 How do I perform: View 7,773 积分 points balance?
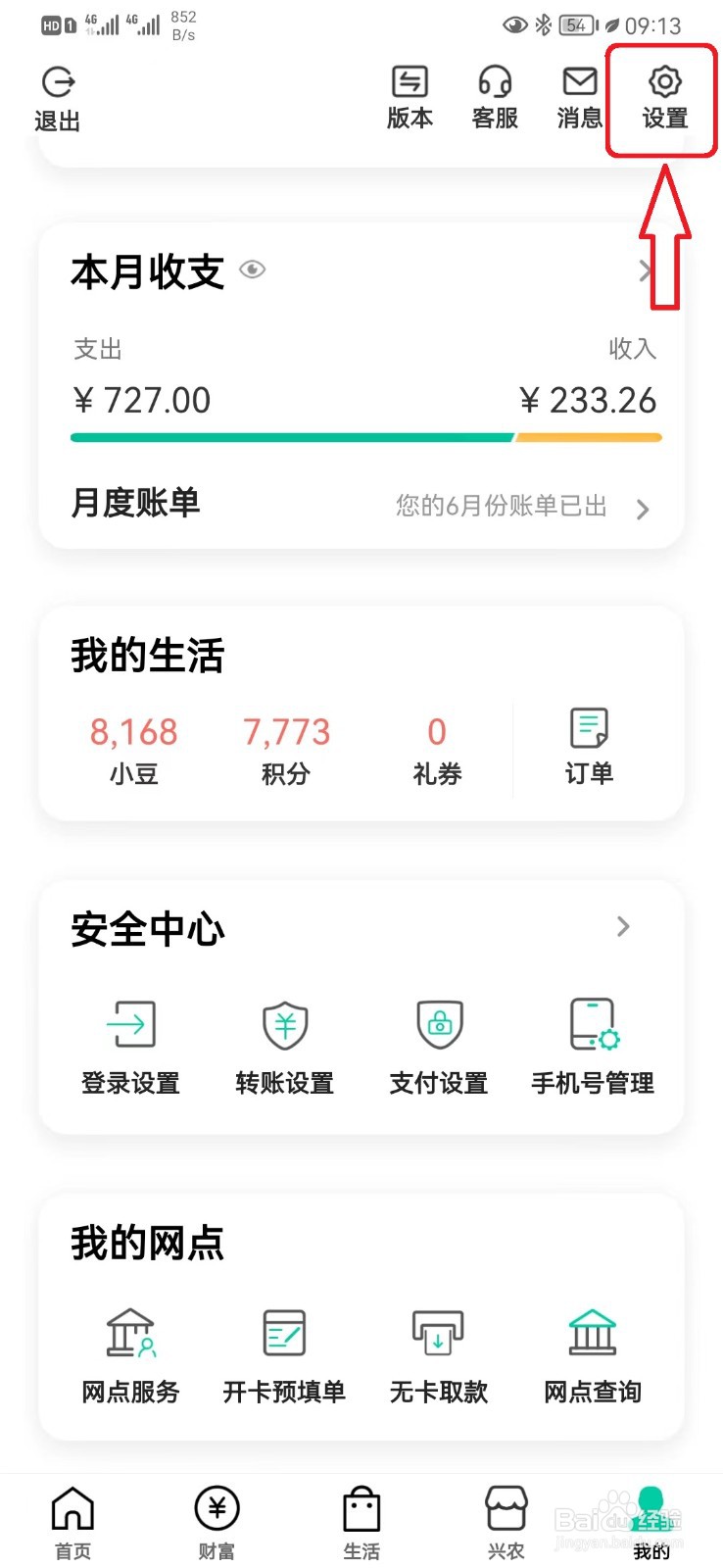(x=286, y=745)
